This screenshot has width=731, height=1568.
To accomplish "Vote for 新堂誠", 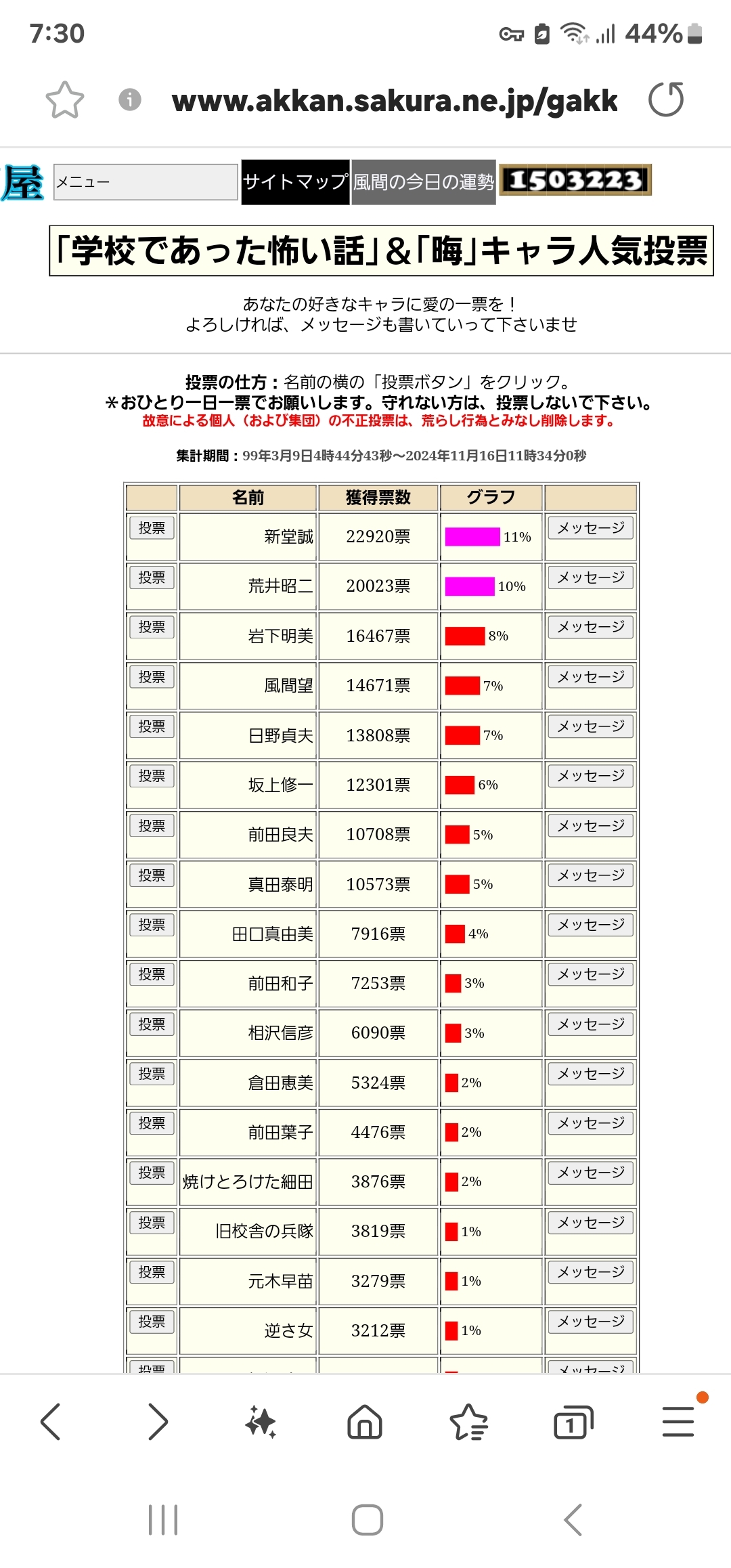I will coord(152,528).
